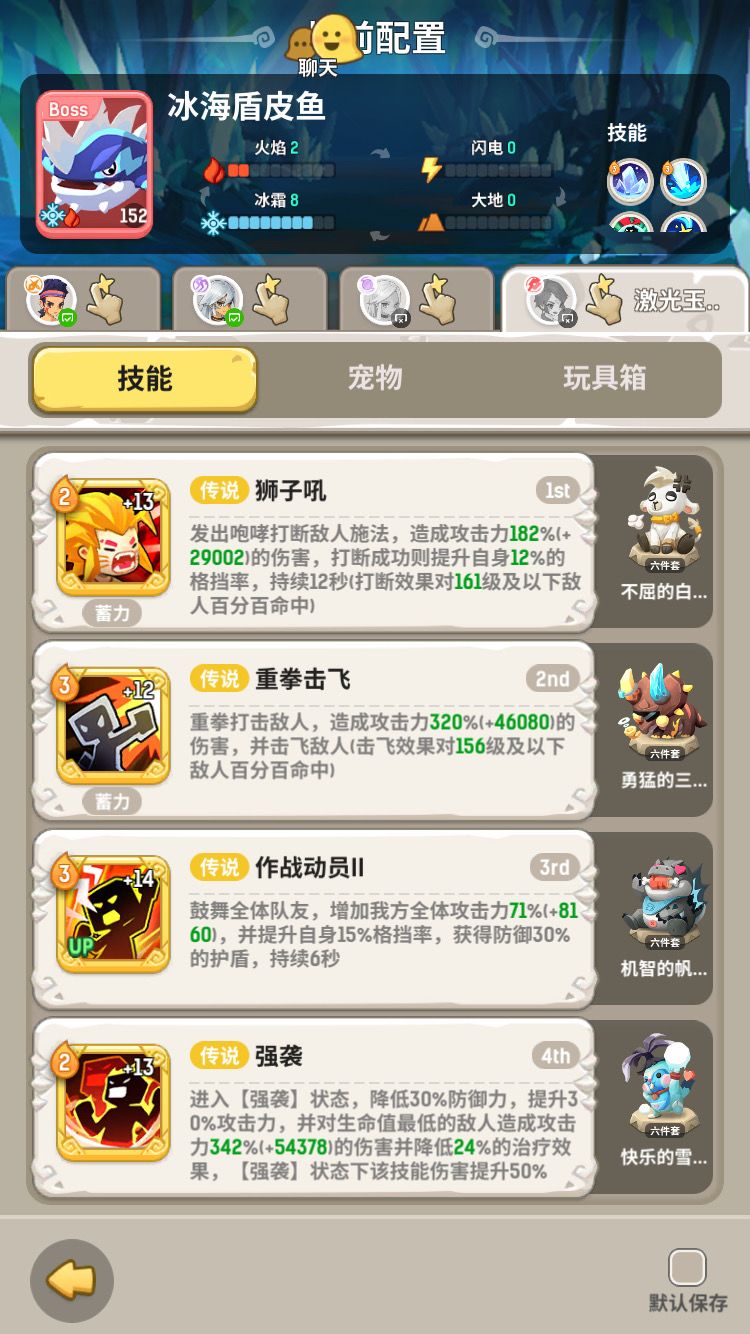Select the 技能 tab

[145, 379]
